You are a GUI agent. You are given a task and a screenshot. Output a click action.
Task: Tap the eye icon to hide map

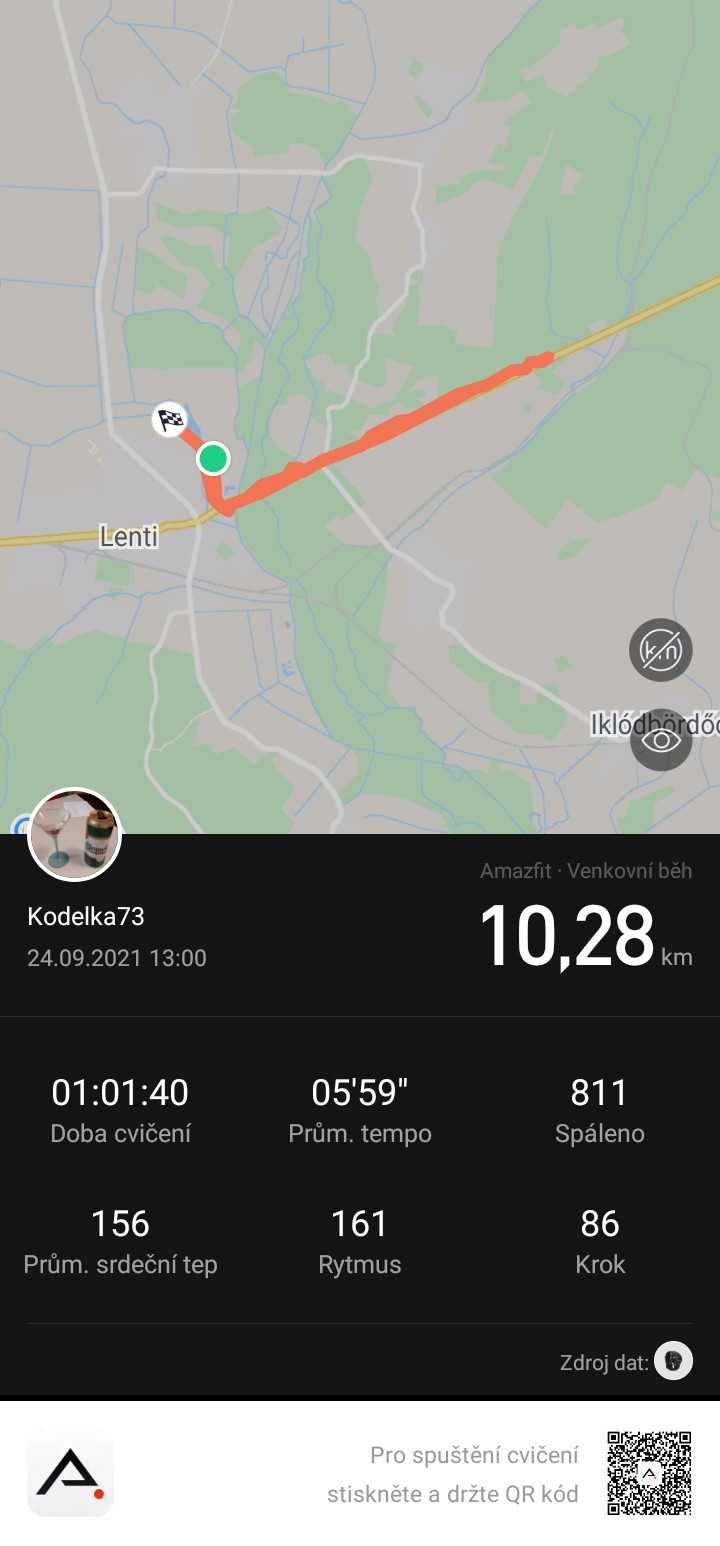tap(661, 740)
